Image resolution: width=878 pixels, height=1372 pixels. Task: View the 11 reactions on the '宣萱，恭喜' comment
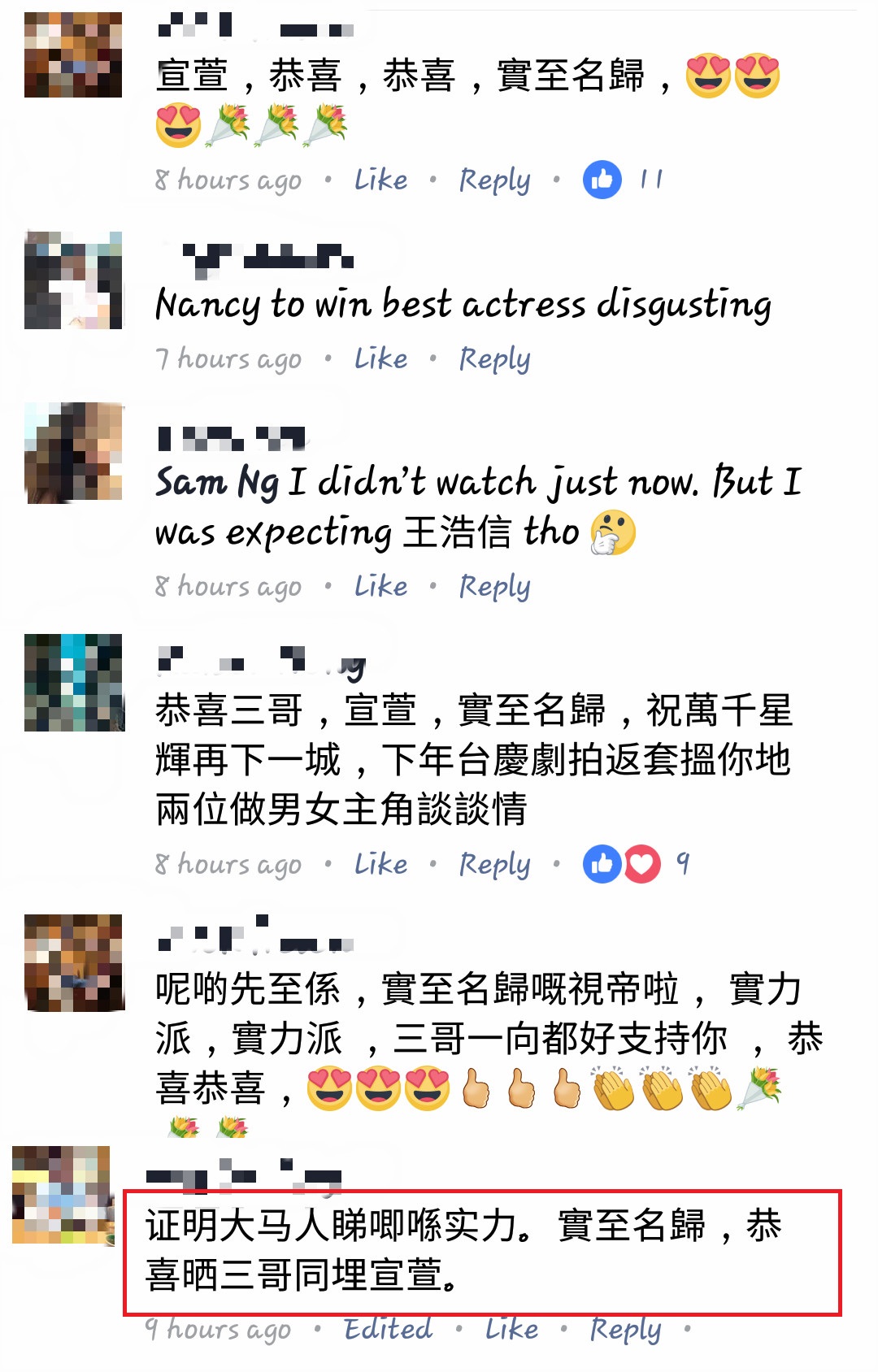pyautogui.click(x=623, y=180)
